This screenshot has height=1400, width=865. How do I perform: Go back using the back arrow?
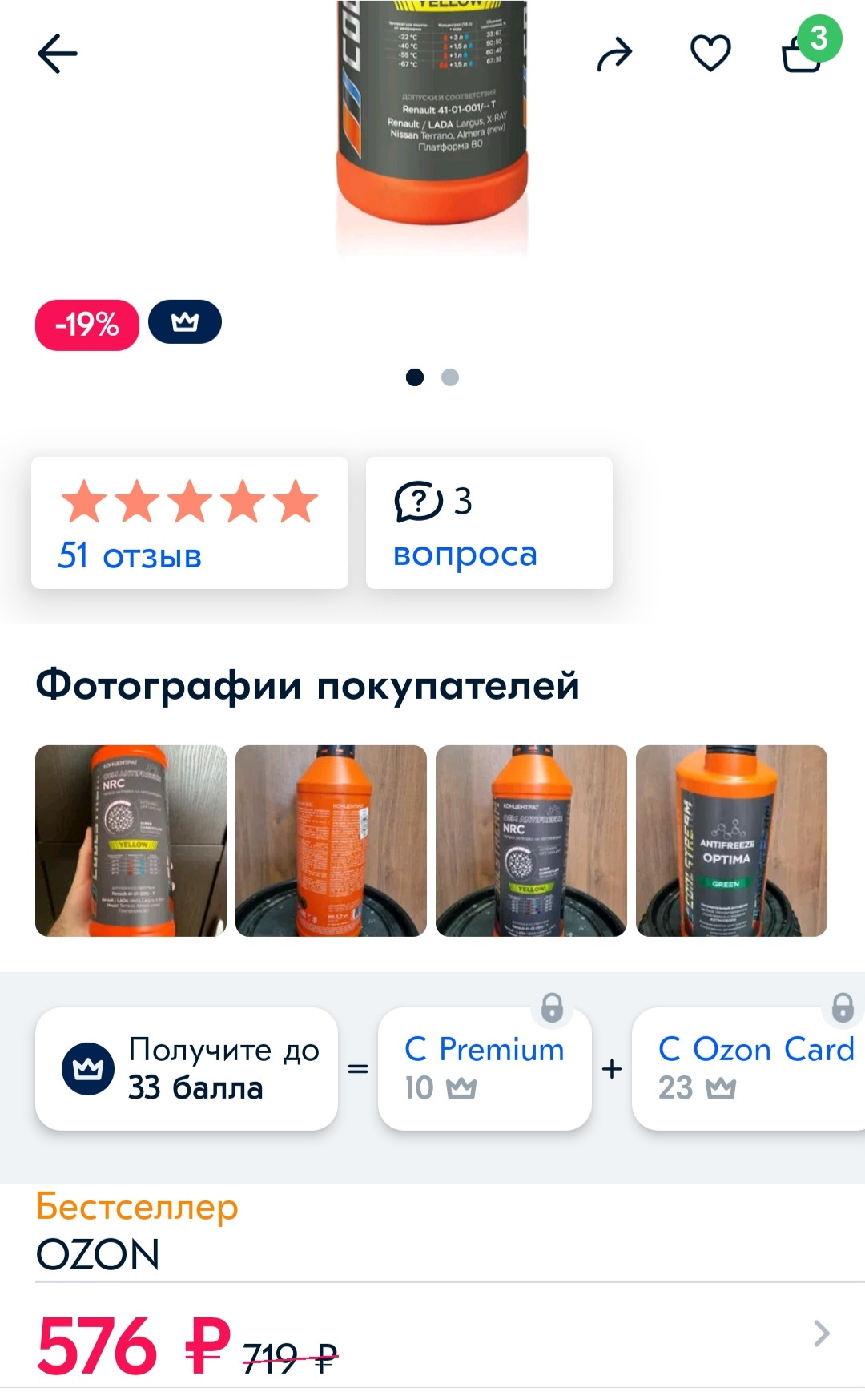tap(58, 54)
